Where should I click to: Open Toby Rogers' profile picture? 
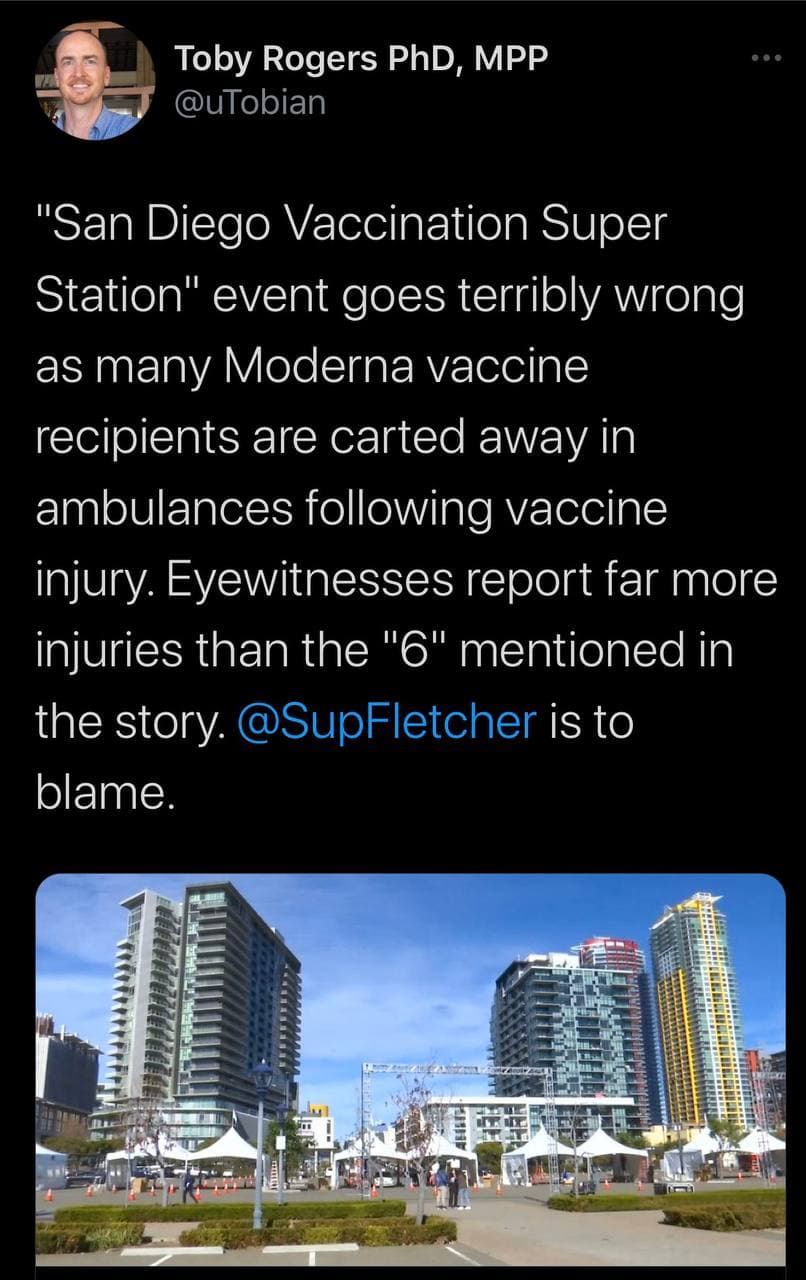[96, 82]
